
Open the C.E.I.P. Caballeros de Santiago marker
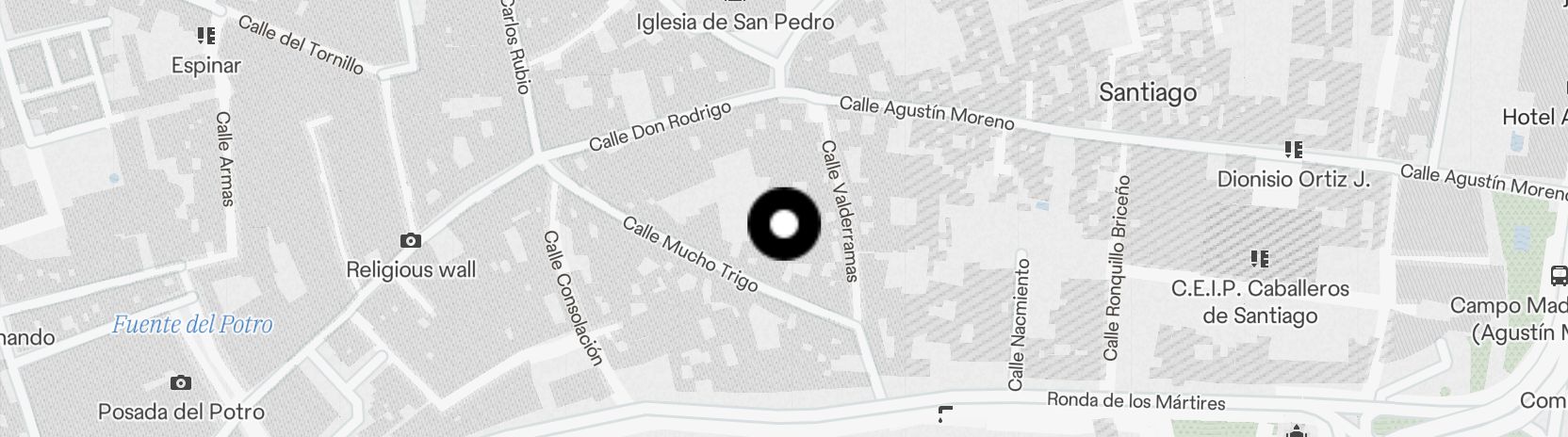point(1260,258)
